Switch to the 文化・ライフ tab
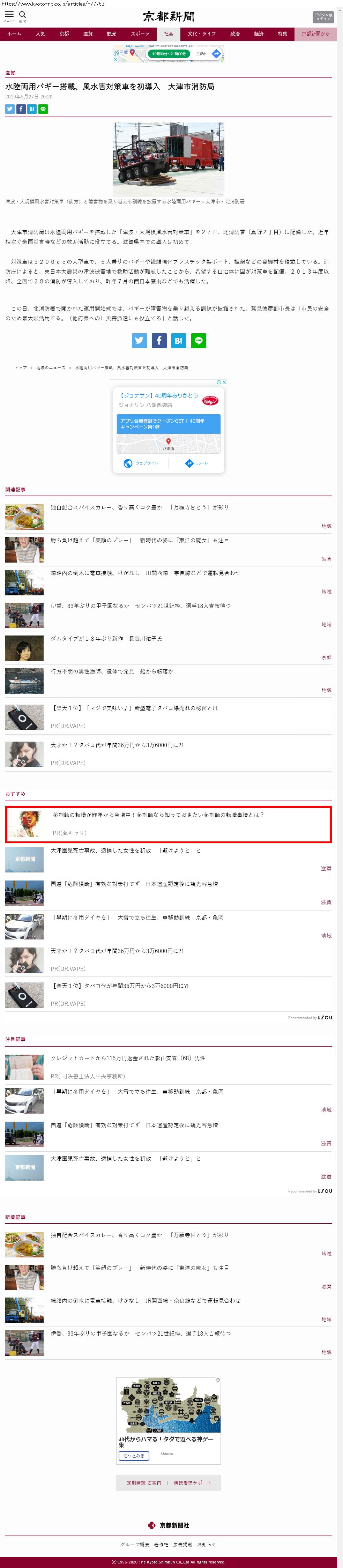This screenshot has height=1568, width=343. [201, 34]
